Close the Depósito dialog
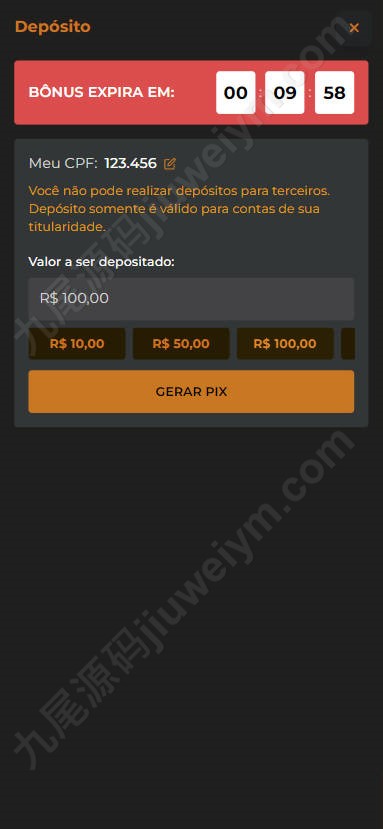 pyautogui.click(x=354, y=28)
